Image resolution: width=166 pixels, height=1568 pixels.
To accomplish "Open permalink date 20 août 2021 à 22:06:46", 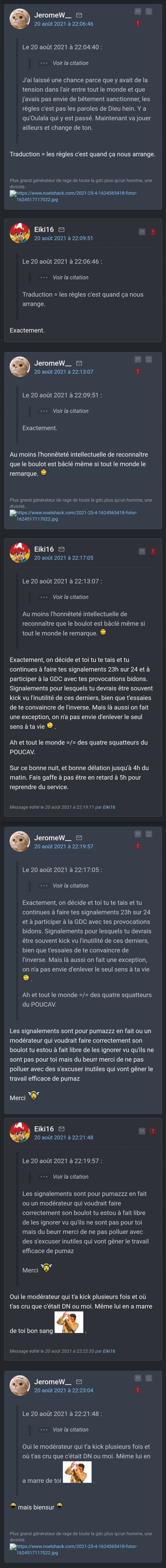I will tap(63, 24).
